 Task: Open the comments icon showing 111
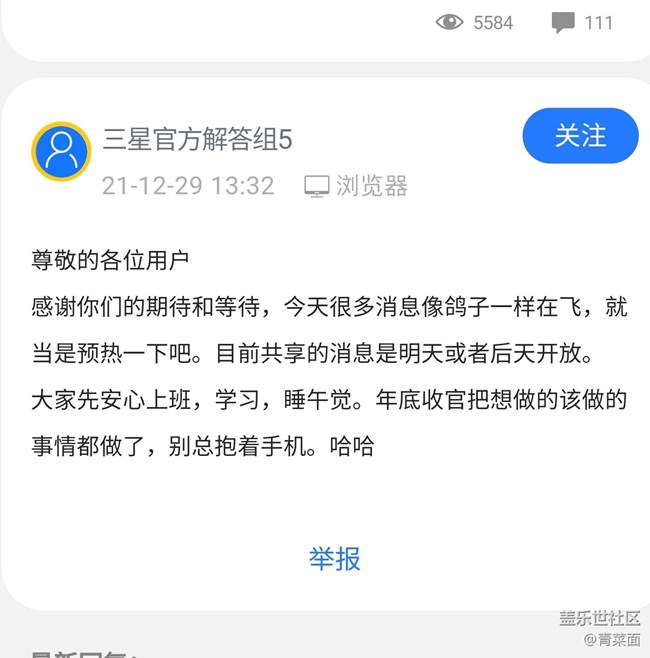564,22
